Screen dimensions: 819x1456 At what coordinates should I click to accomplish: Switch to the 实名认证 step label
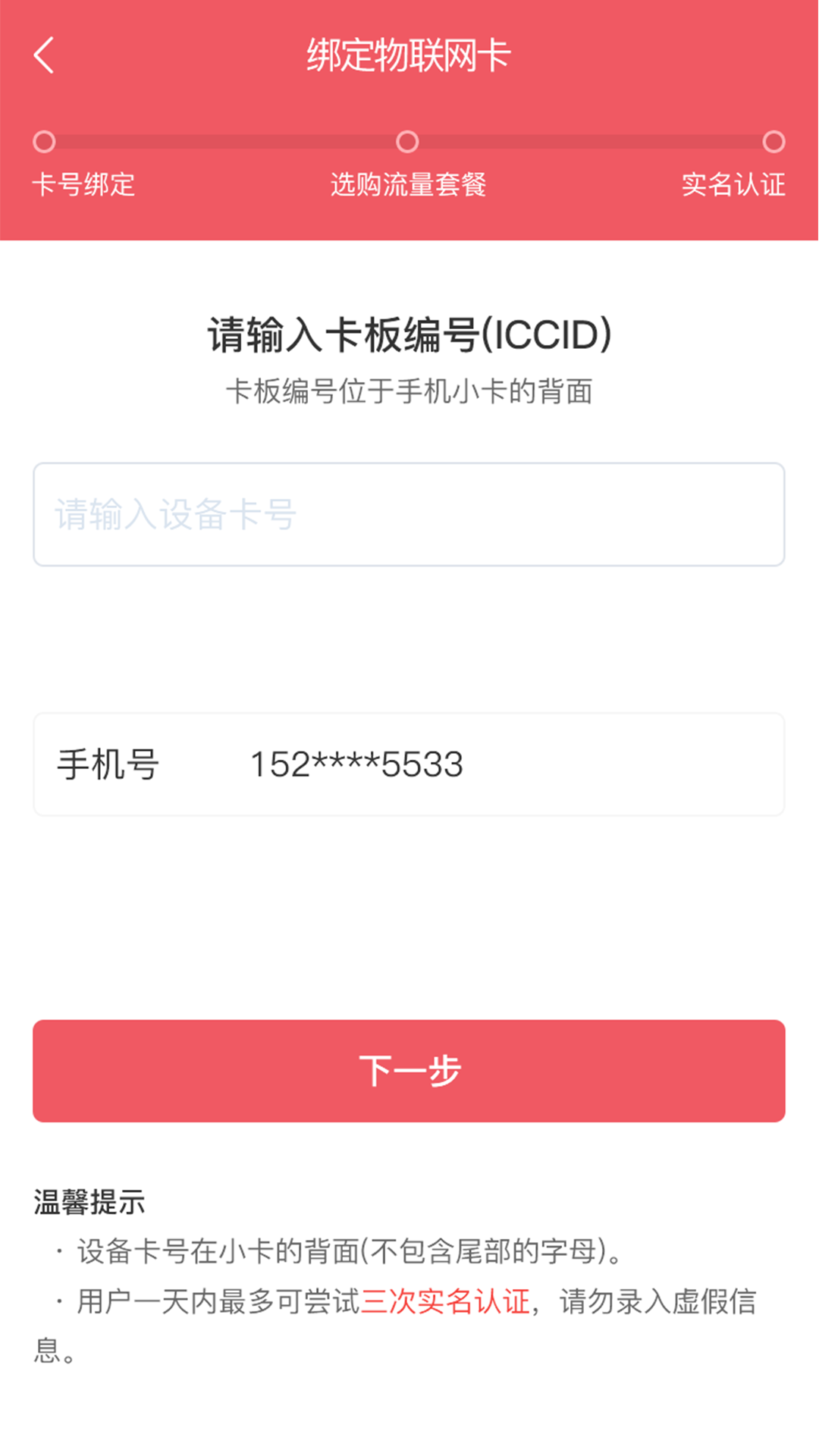tap(733, 186)
